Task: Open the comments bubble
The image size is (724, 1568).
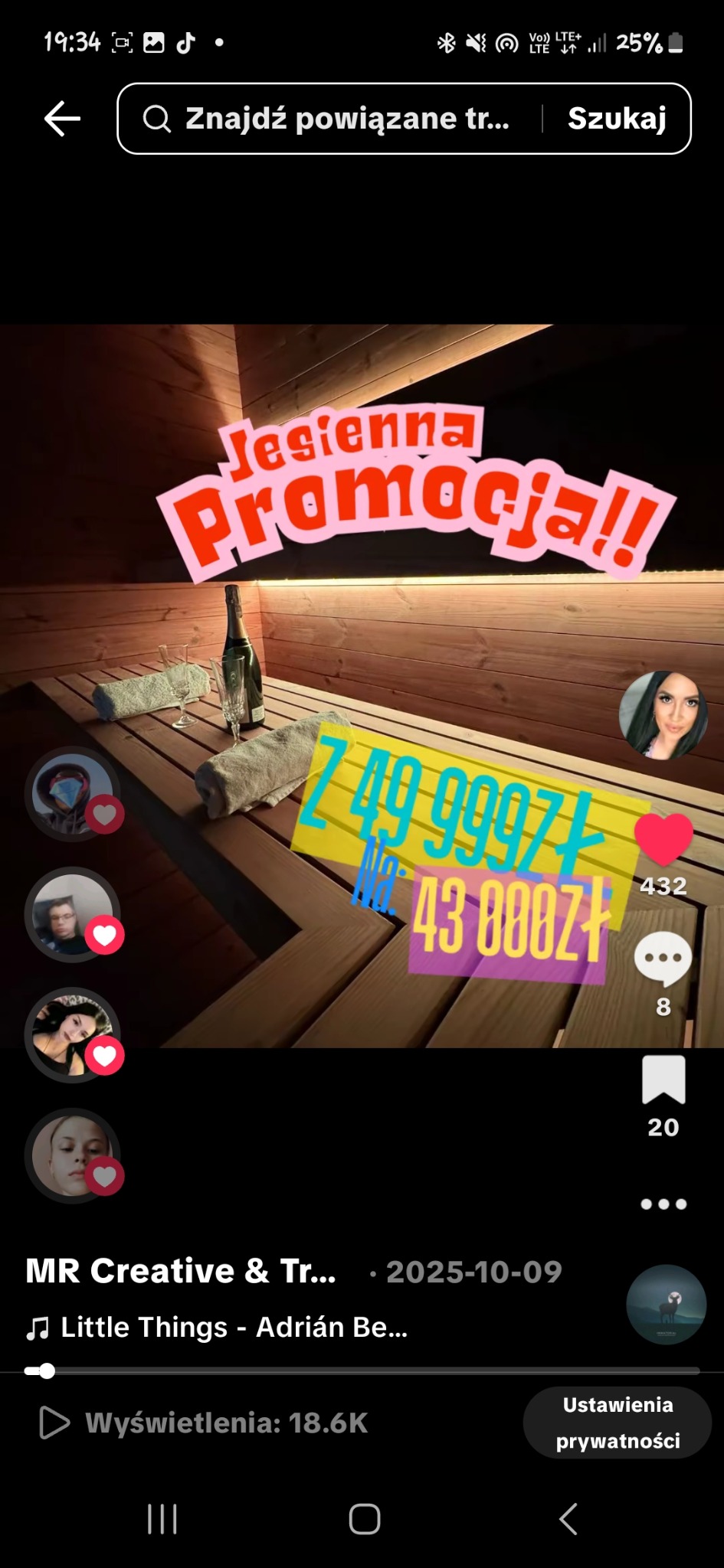Action: pyautogui.click(x=663, y=959)
